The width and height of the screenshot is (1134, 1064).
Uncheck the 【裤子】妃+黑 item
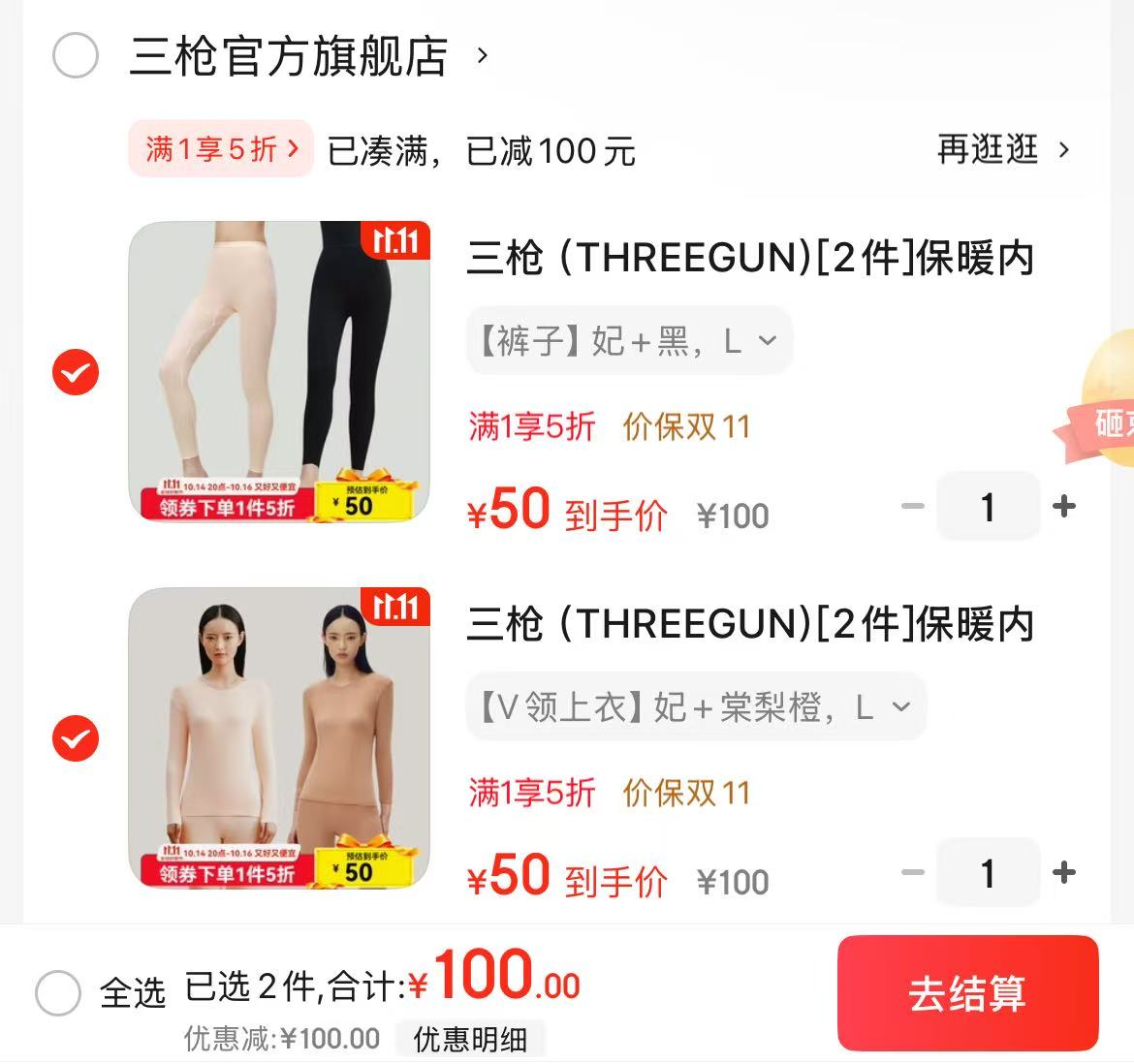(x=75, y=372)
